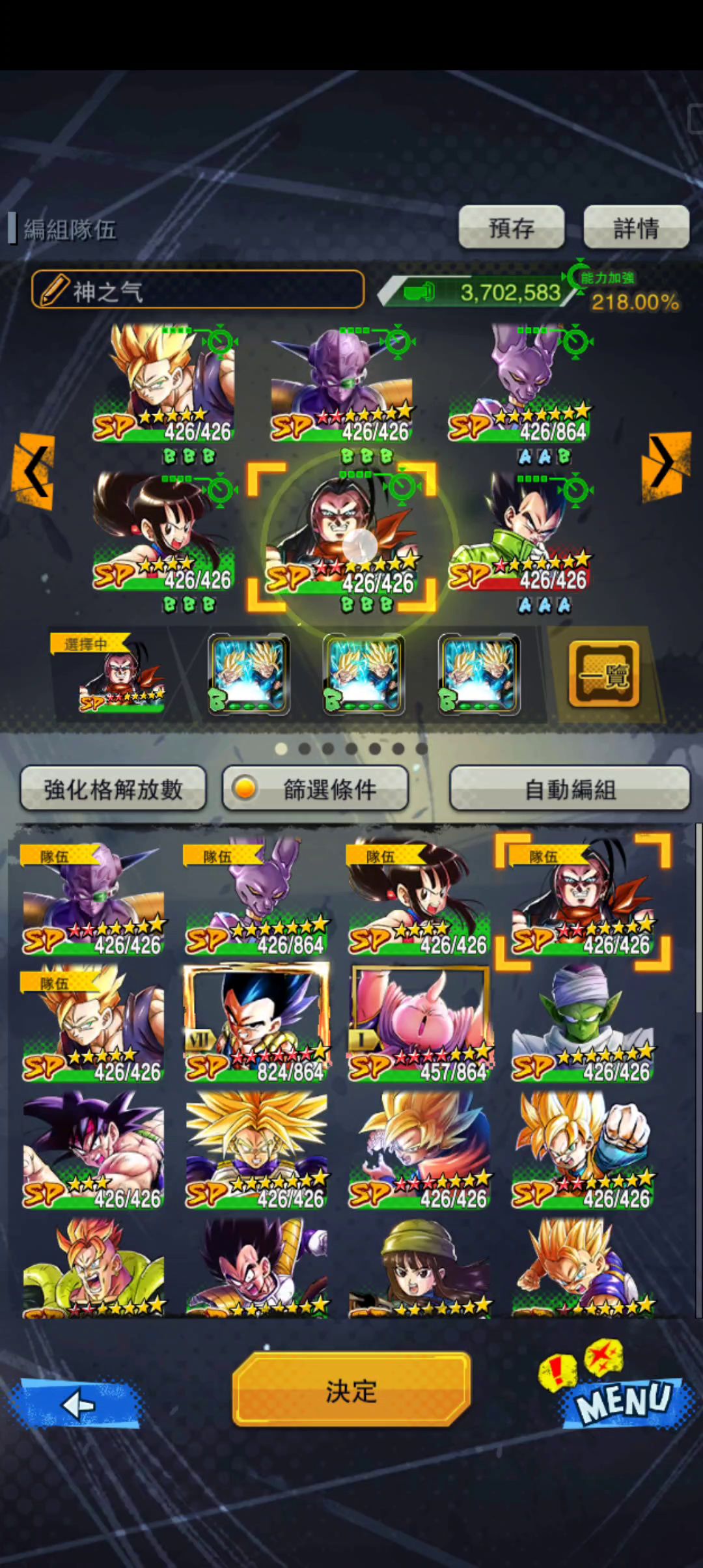Pick the Gotenks card rated 824/864
The width and height of the screenshot is (703, 1568).
pos(256,1022)
